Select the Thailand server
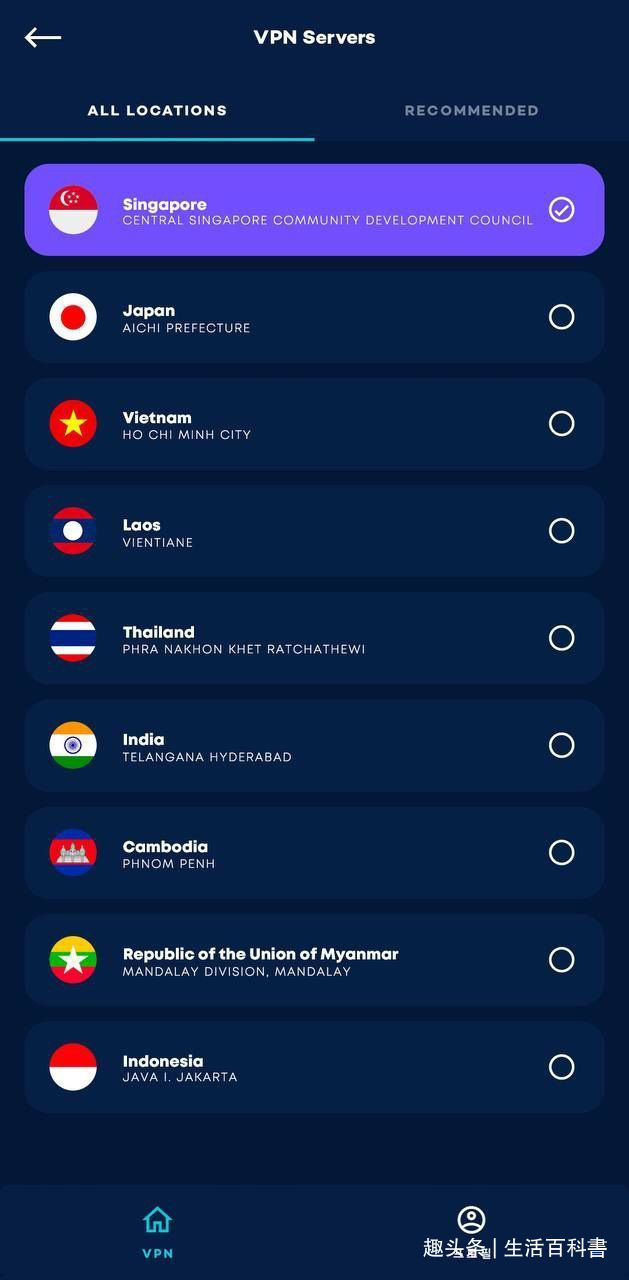Viewport: 629px width, 1280px height. [314, 638]
